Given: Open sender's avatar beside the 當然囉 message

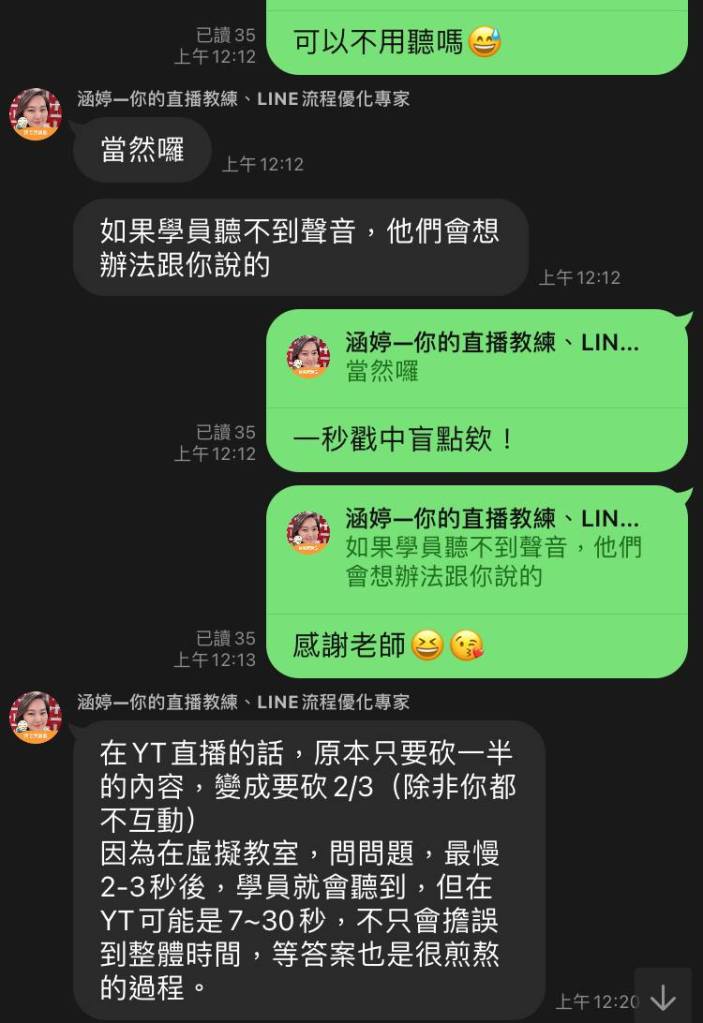Looking at the screenshot, I should [x=35, y=114].
